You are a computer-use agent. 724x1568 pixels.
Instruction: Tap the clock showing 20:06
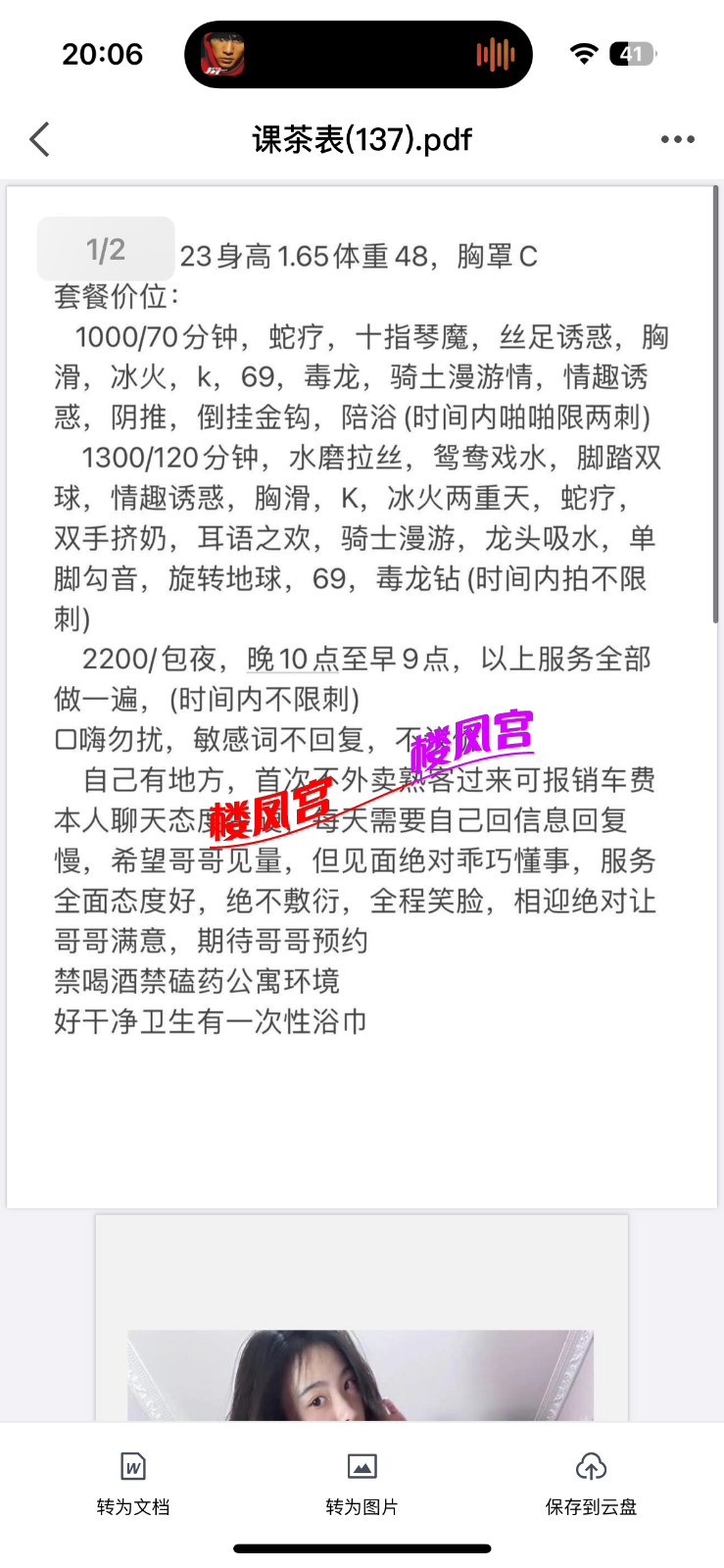(103, 54)
